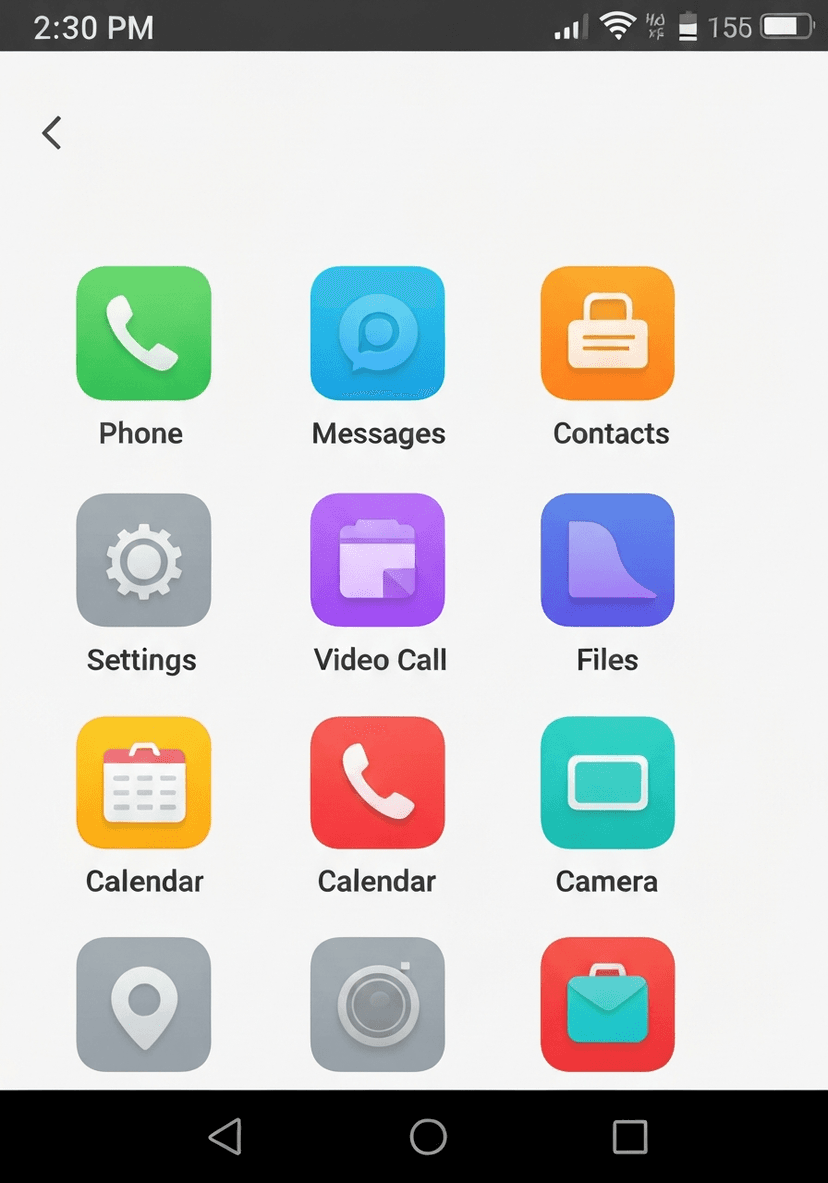Open the Files app
The height and width of the screenshot is (1183, 828).
[x=607, y=560]
